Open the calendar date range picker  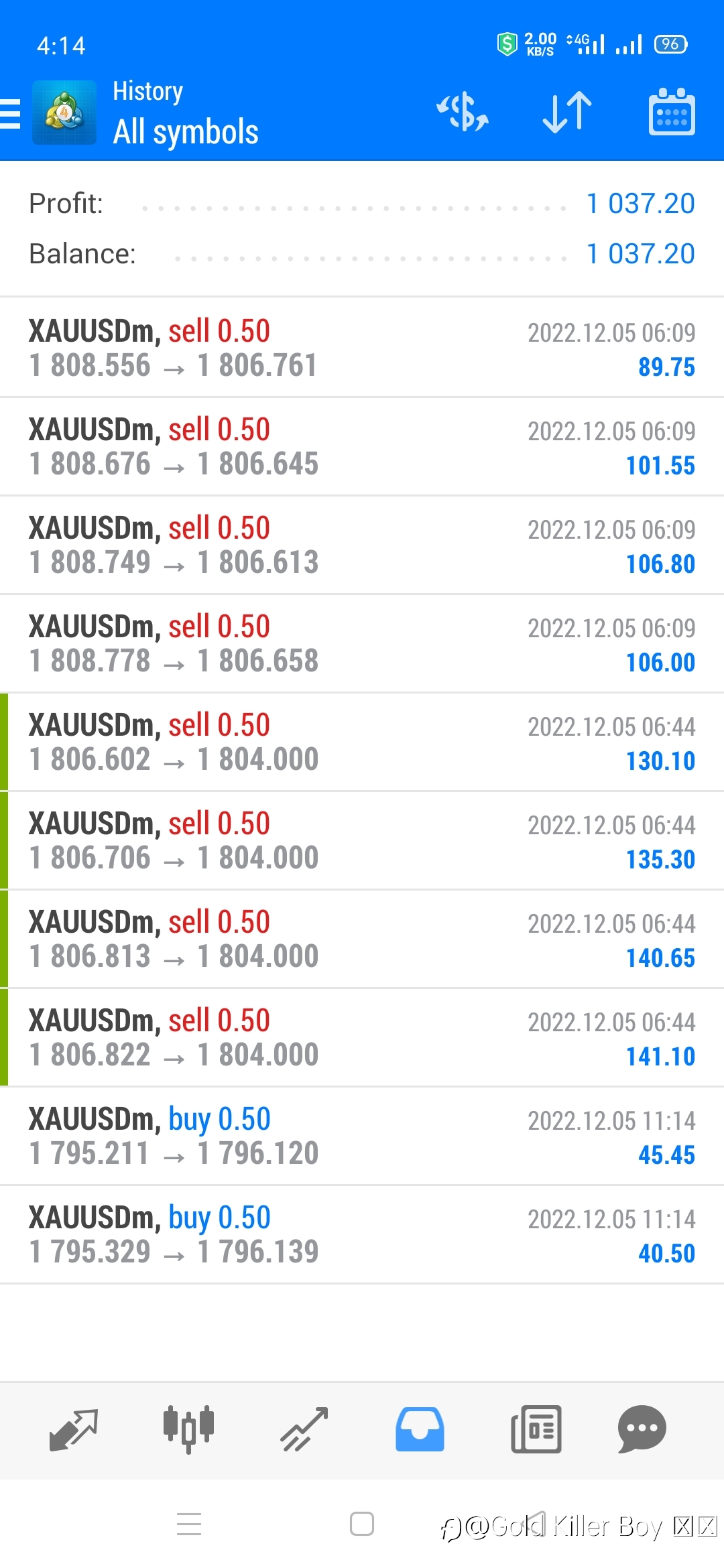672,112
